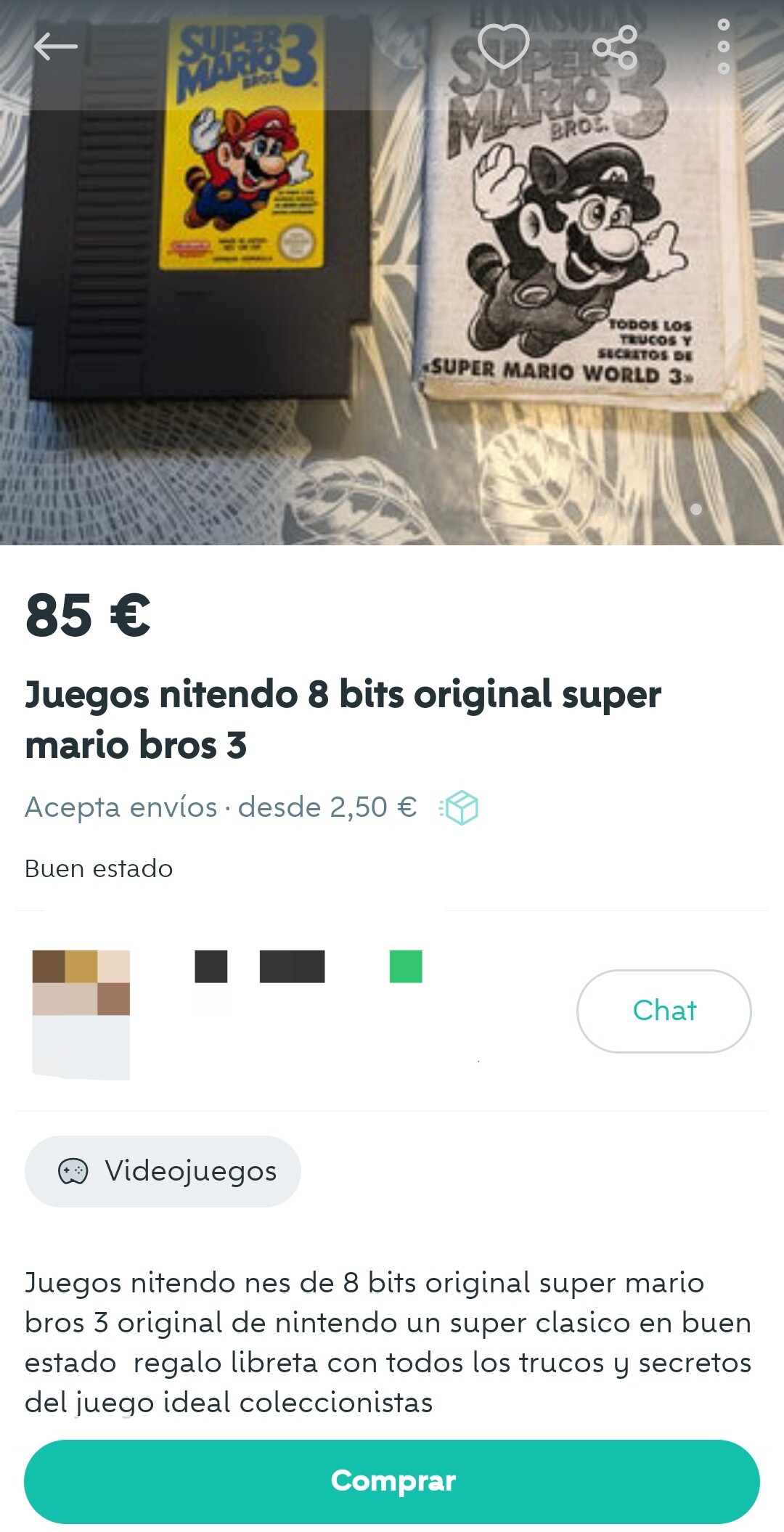Tap the Comprar button
The height and width of the screenshot is (1532, 784).
tap(392, 1481)
